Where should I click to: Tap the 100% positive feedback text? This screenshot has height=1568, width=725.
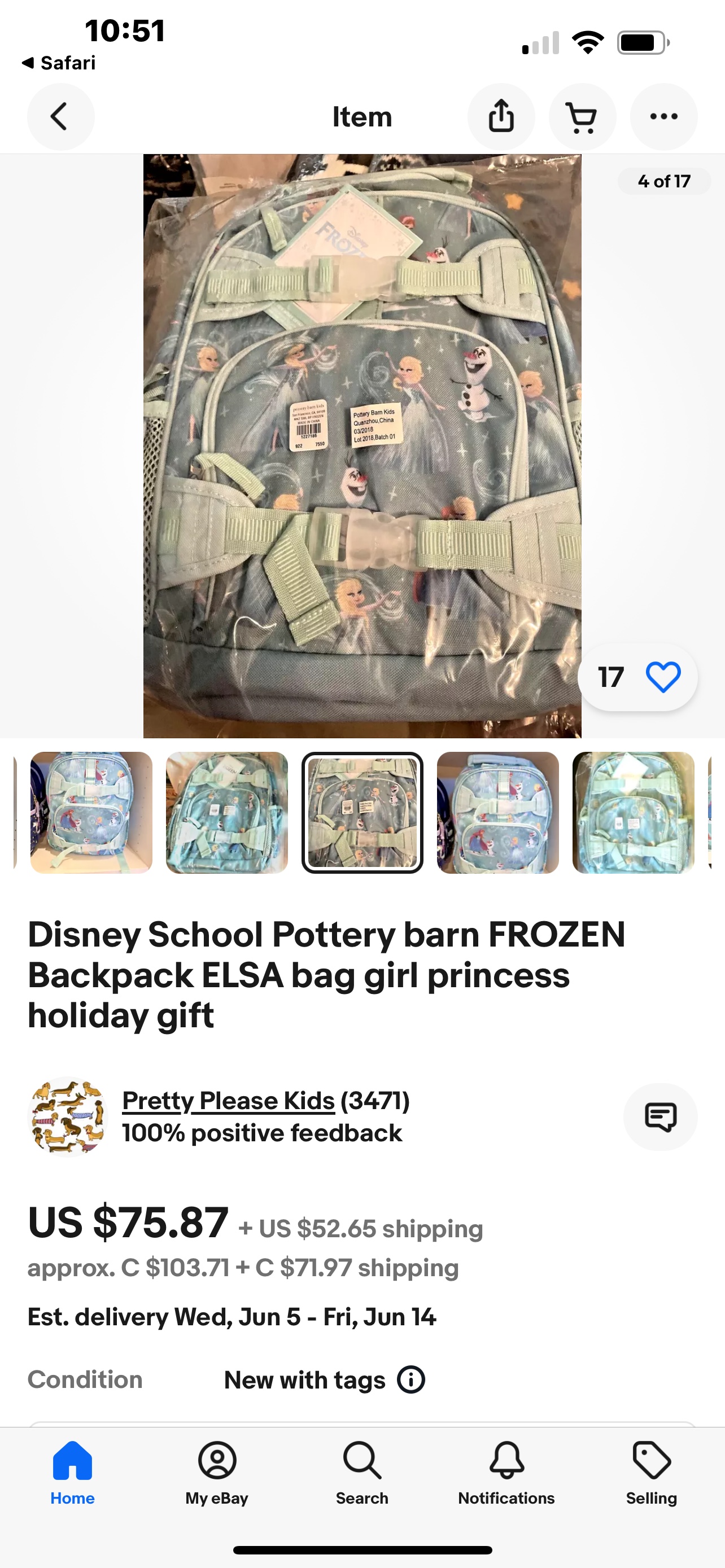pos(262,1133)
